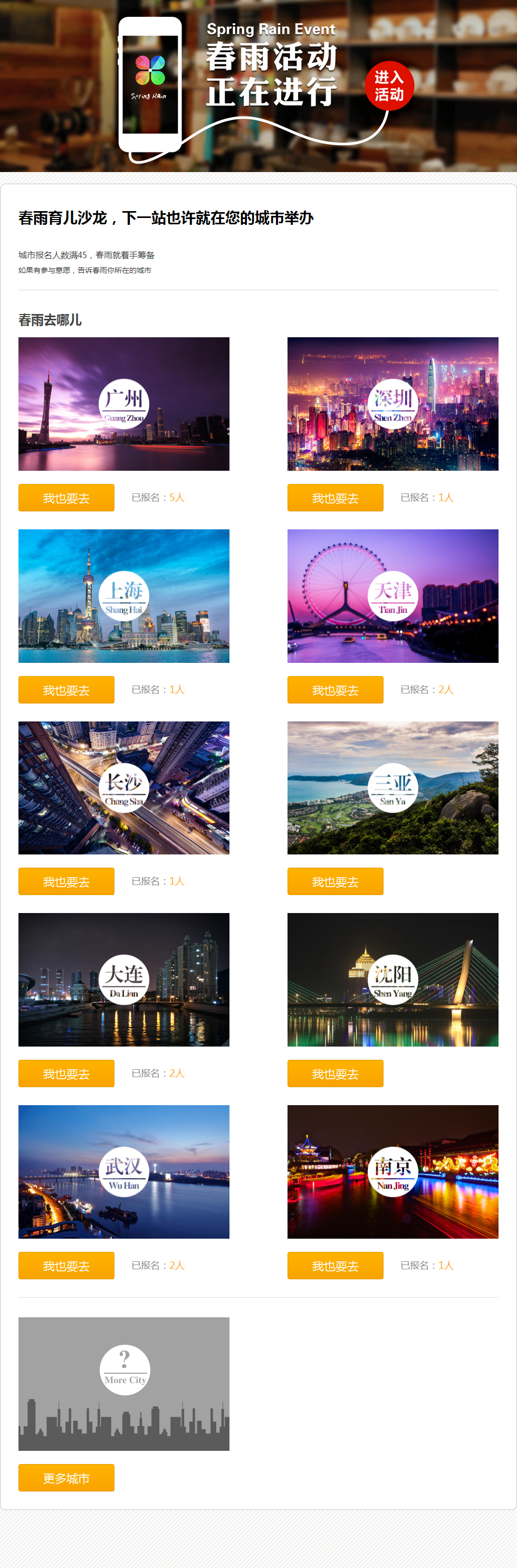The height and width of the screenshot is (1568, 517).
Task: Tap 我也要去 under Shenzhen
Action: (335, 497)
